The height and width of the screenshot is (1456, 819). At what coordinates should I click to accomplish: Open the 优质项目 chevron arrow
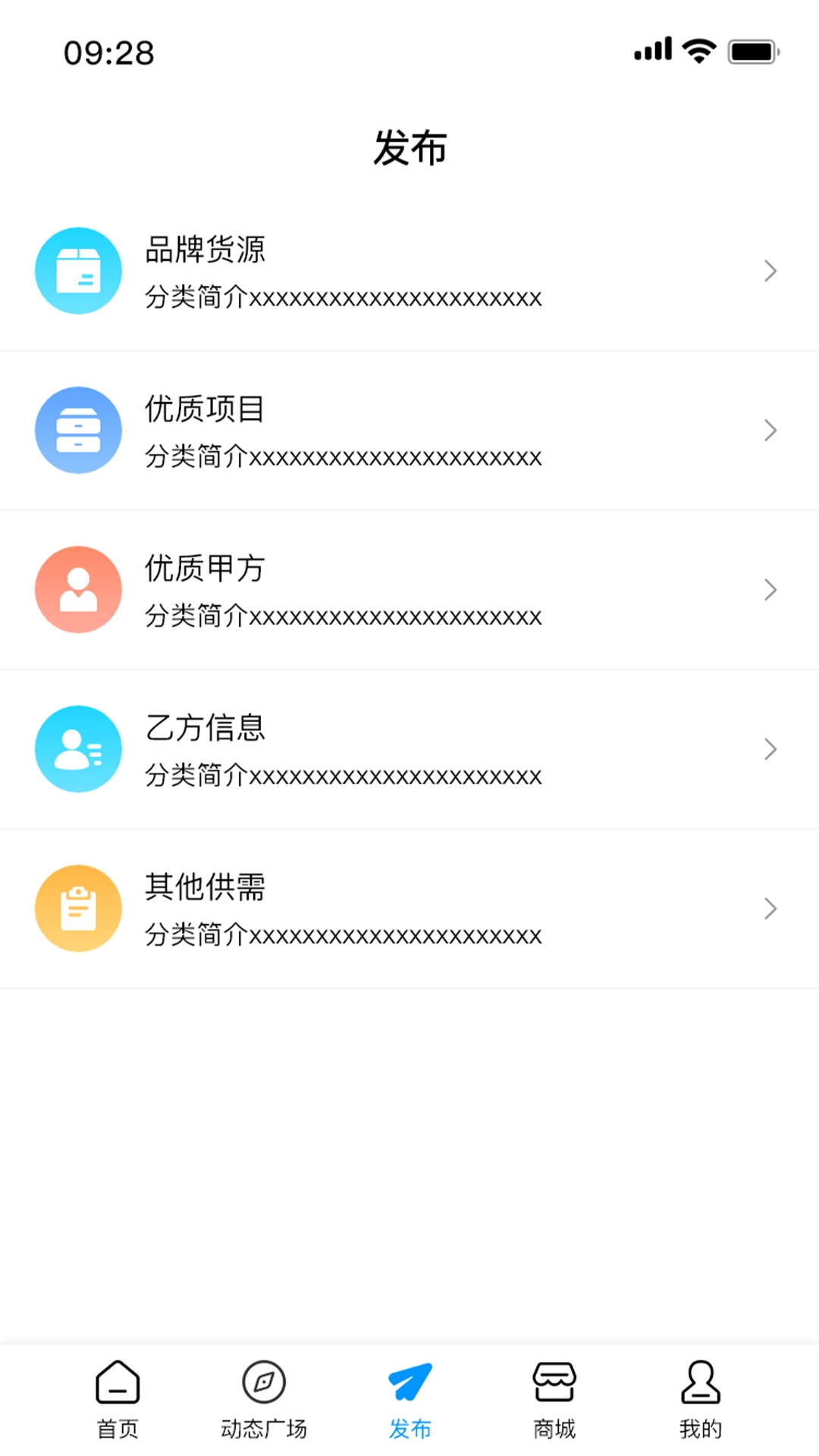tap(770, 430)
